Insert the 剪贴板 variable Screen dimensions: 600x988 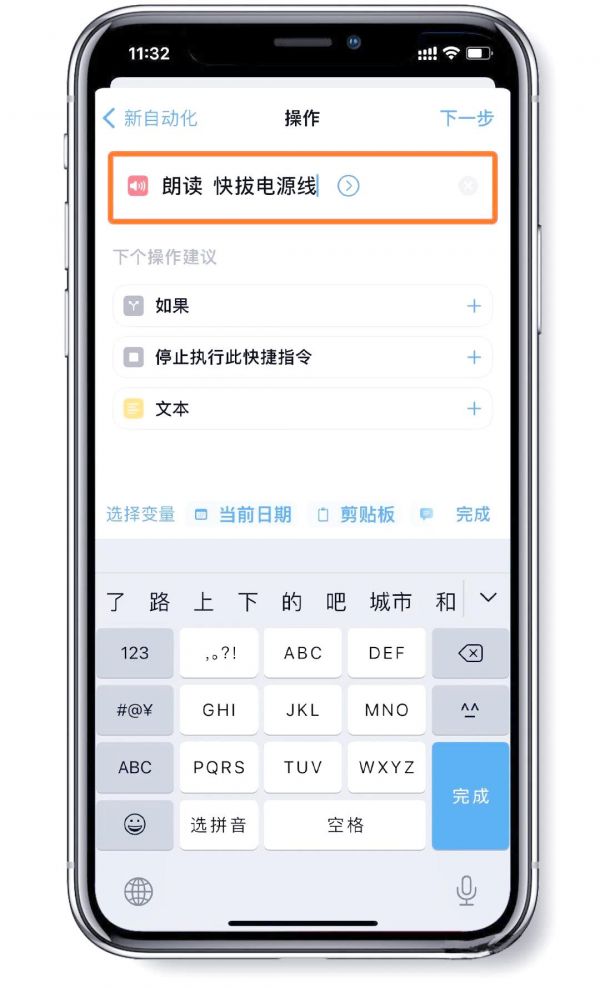pos(356,514)
